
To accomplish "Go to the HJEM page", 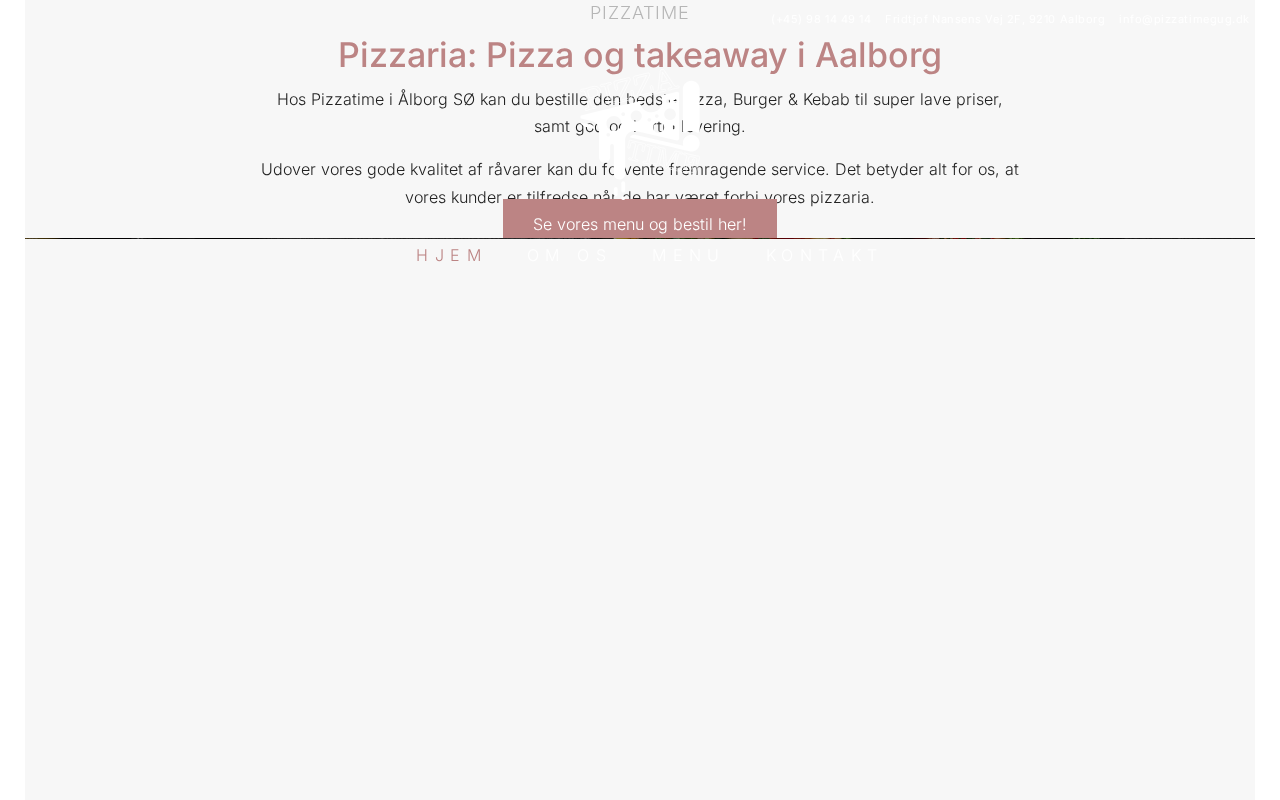I will [x=449, y=255].
